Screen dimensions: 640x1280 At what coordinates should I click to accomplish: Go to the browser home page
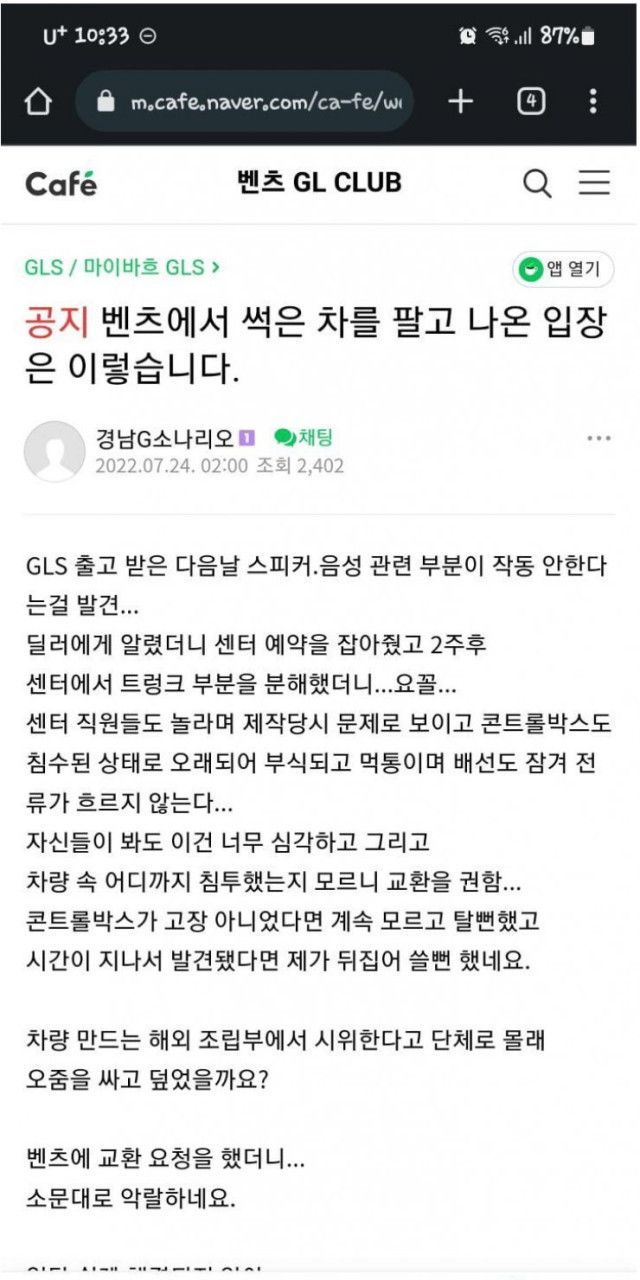(38, 101)
